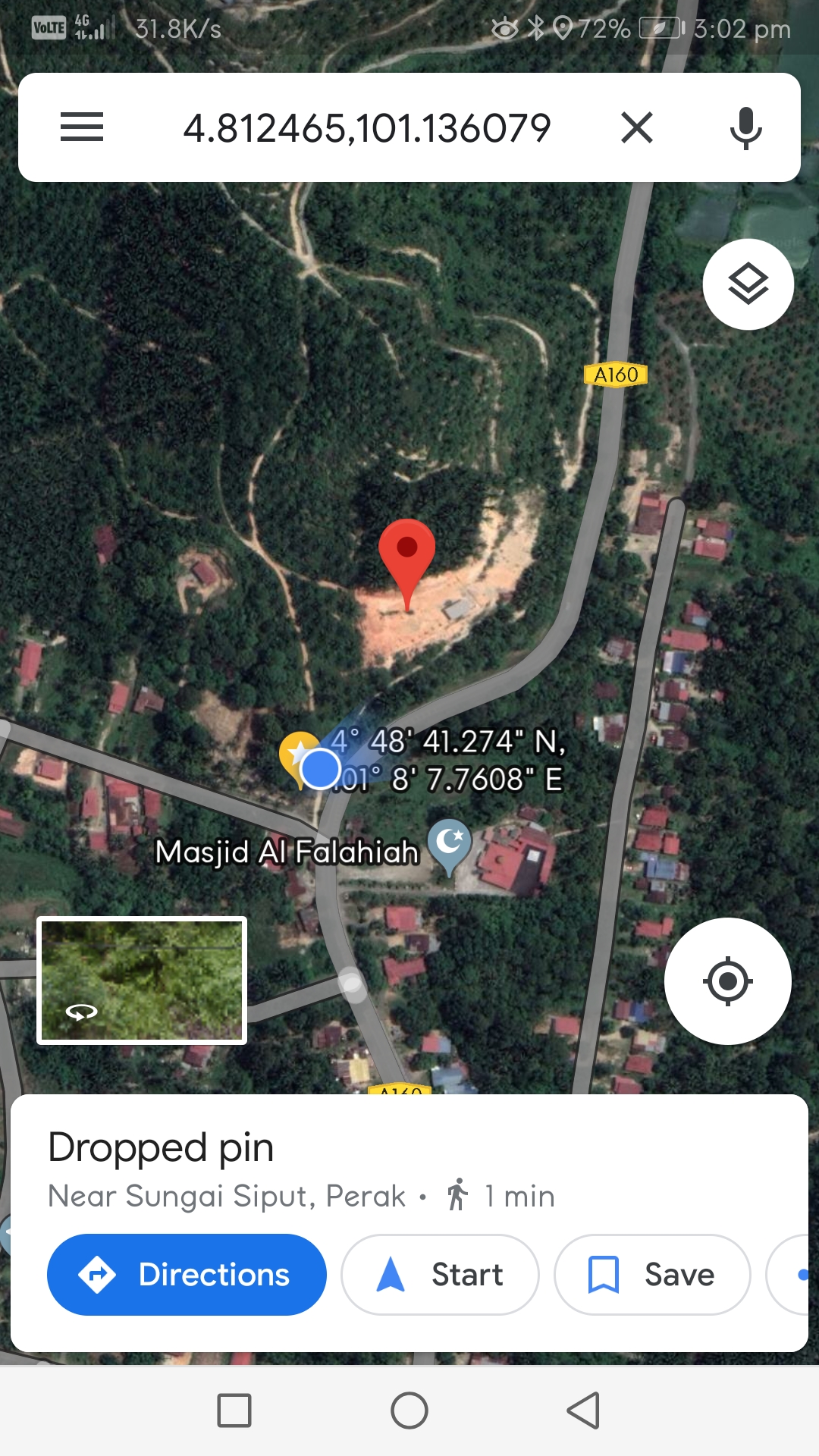This screenshot has width=819, height=1456.
Task: Start voice search with microphone
Action: pos(745,127)
